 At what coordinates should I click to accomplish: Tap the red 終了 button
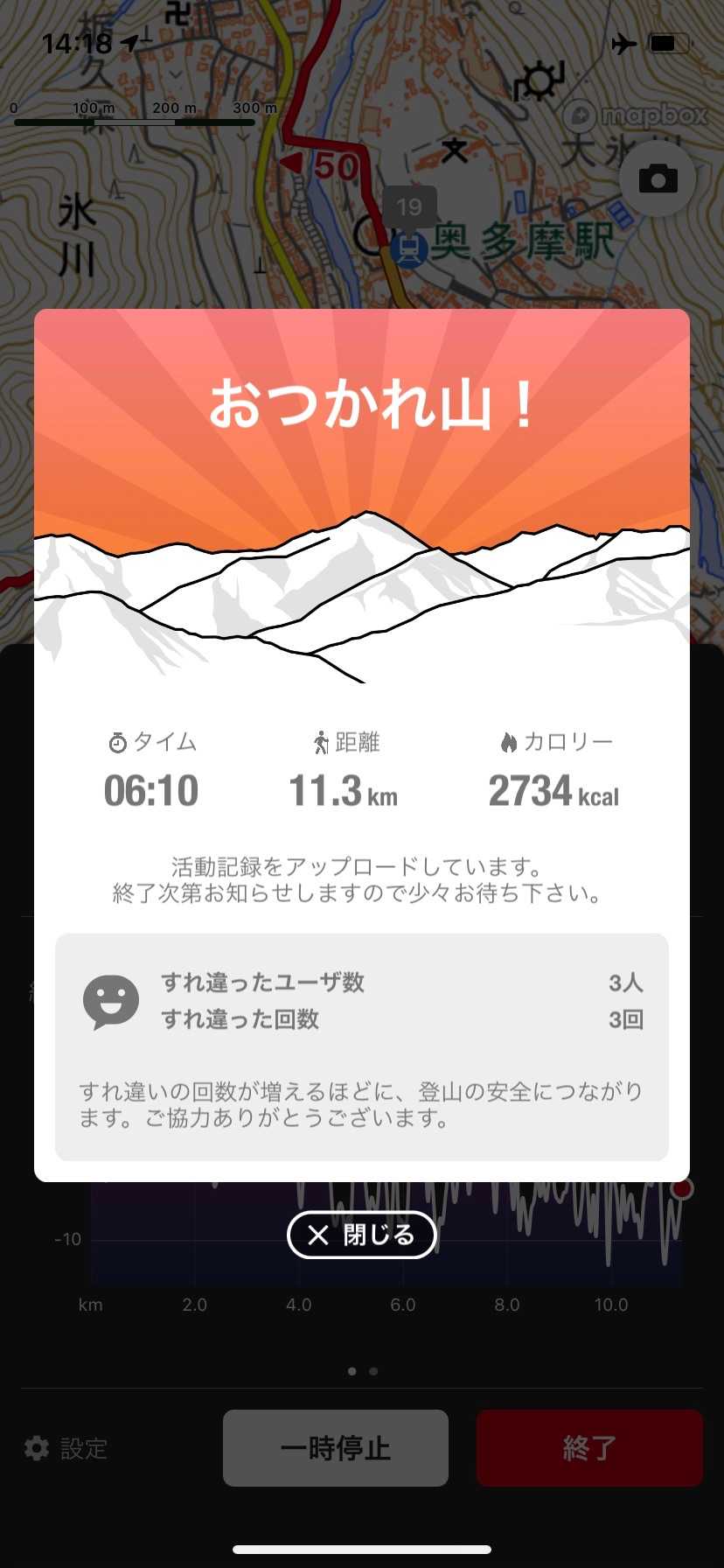589,1448
